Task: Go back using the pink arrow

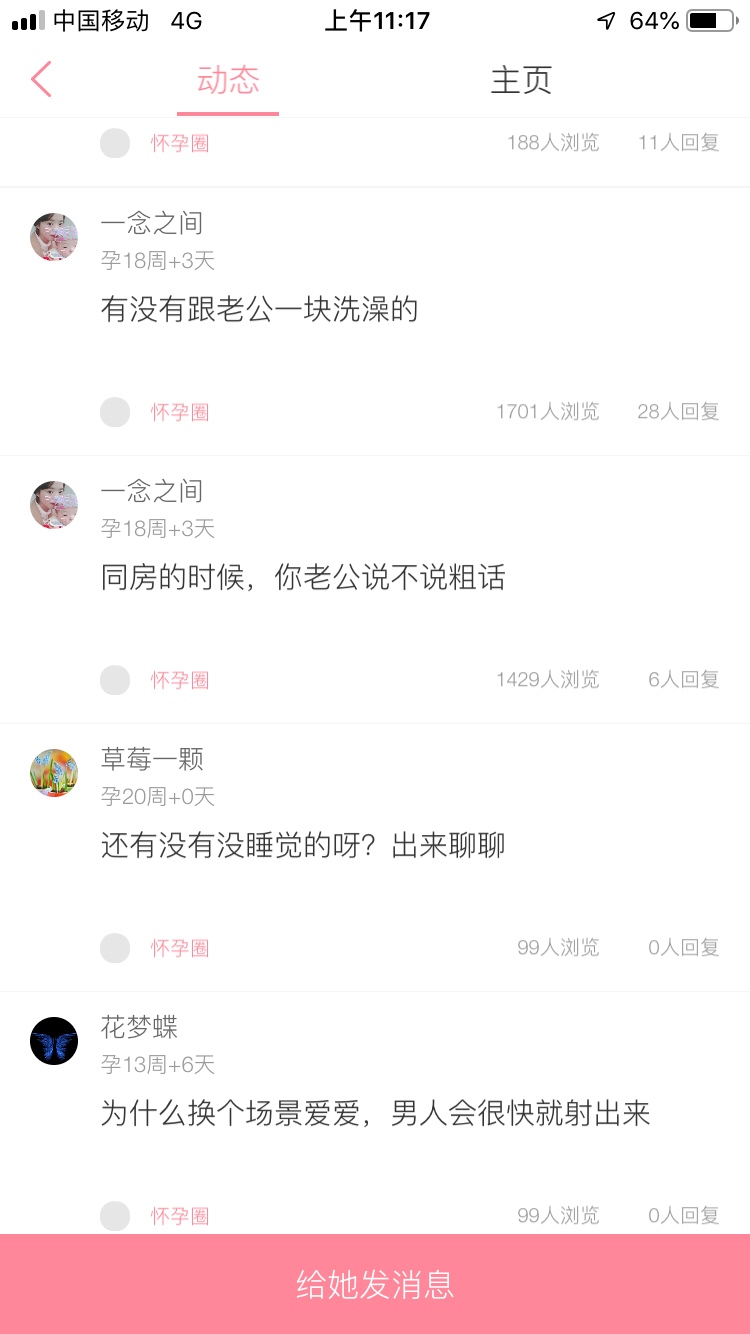Action: pos(41,79)
